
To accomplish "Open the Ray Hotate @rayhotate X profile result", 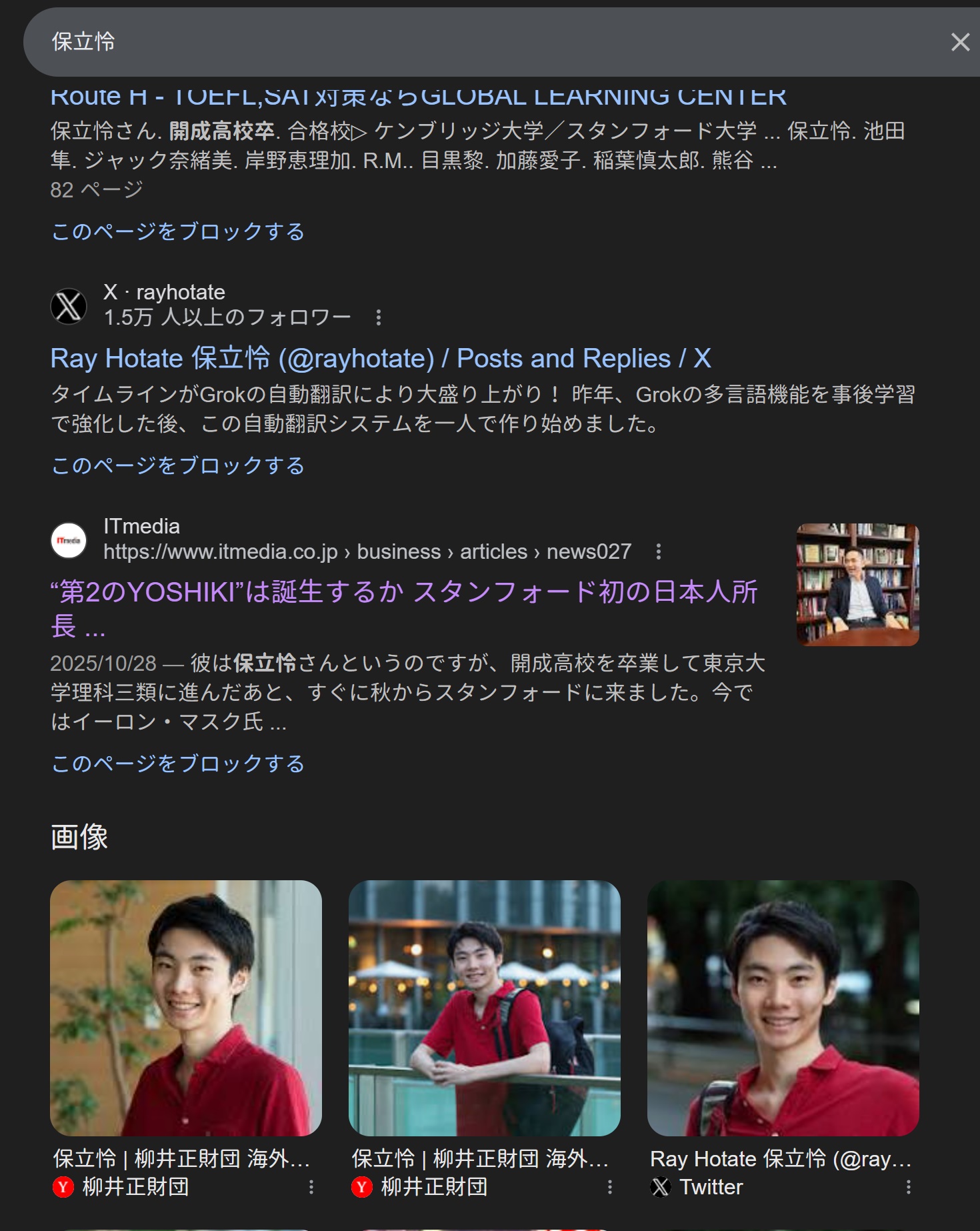I will pyautogui.click(x=381, y=359).
